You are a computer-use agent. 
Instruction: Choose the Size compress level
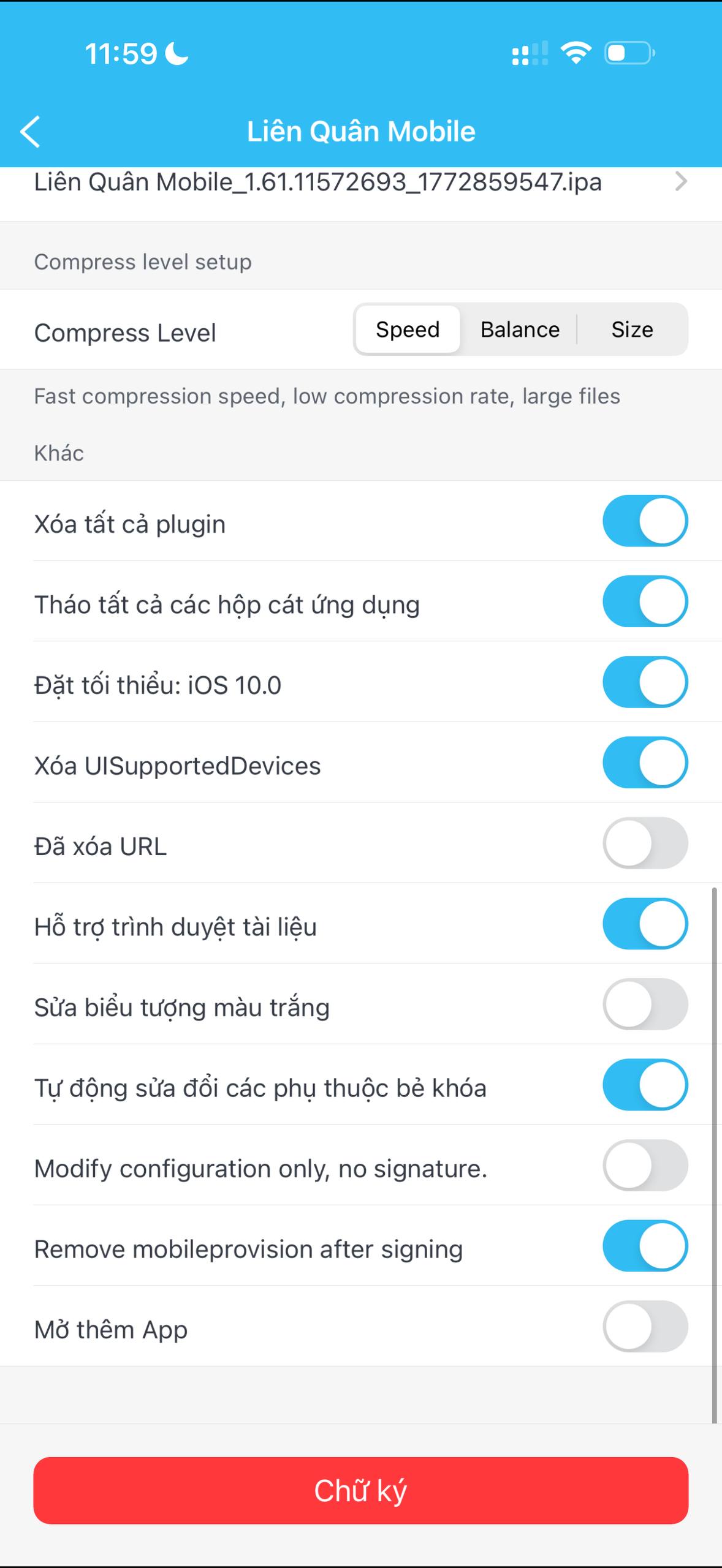[x=632, y=330]
